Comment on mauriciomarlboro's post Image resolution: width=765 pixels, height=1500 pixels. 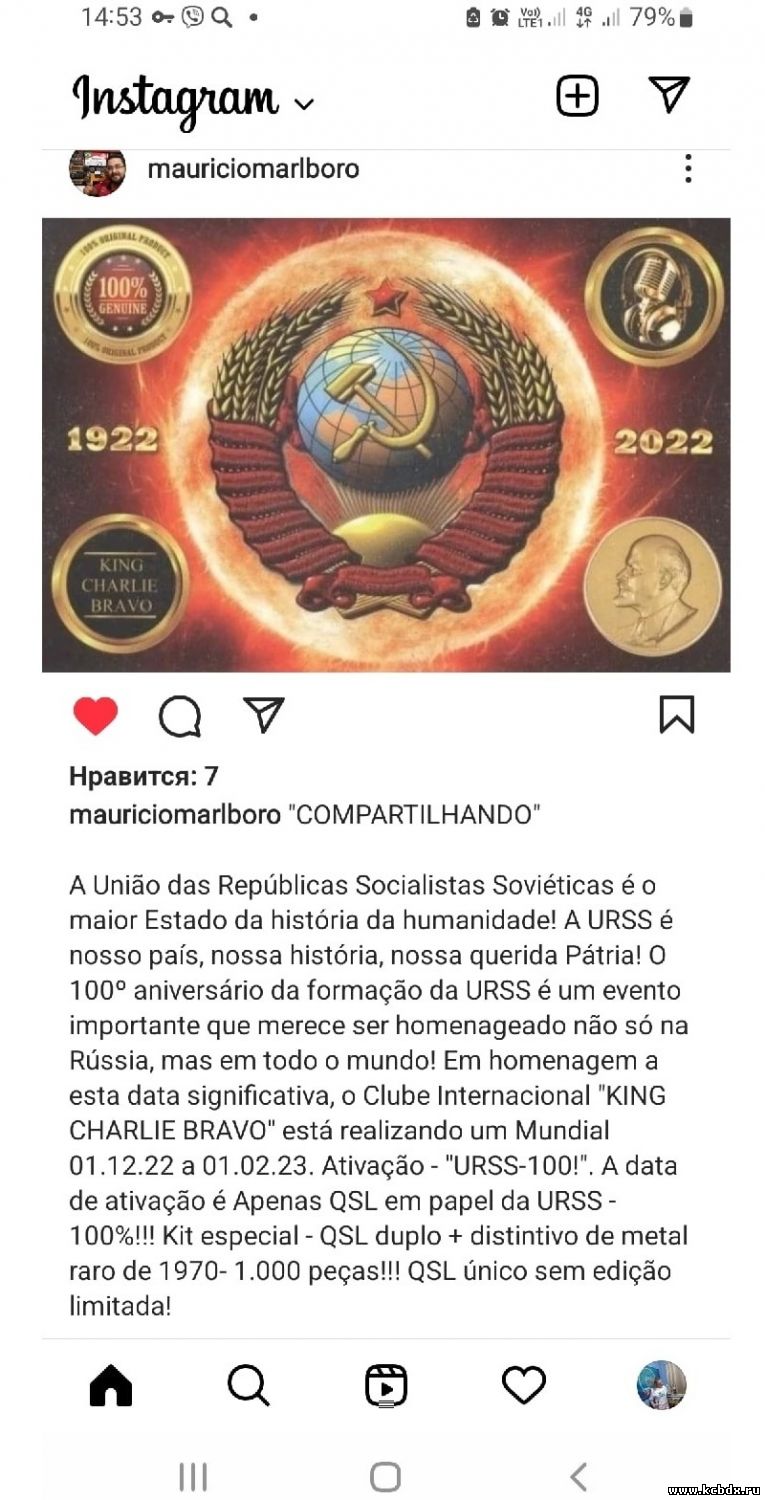(180, 716)
